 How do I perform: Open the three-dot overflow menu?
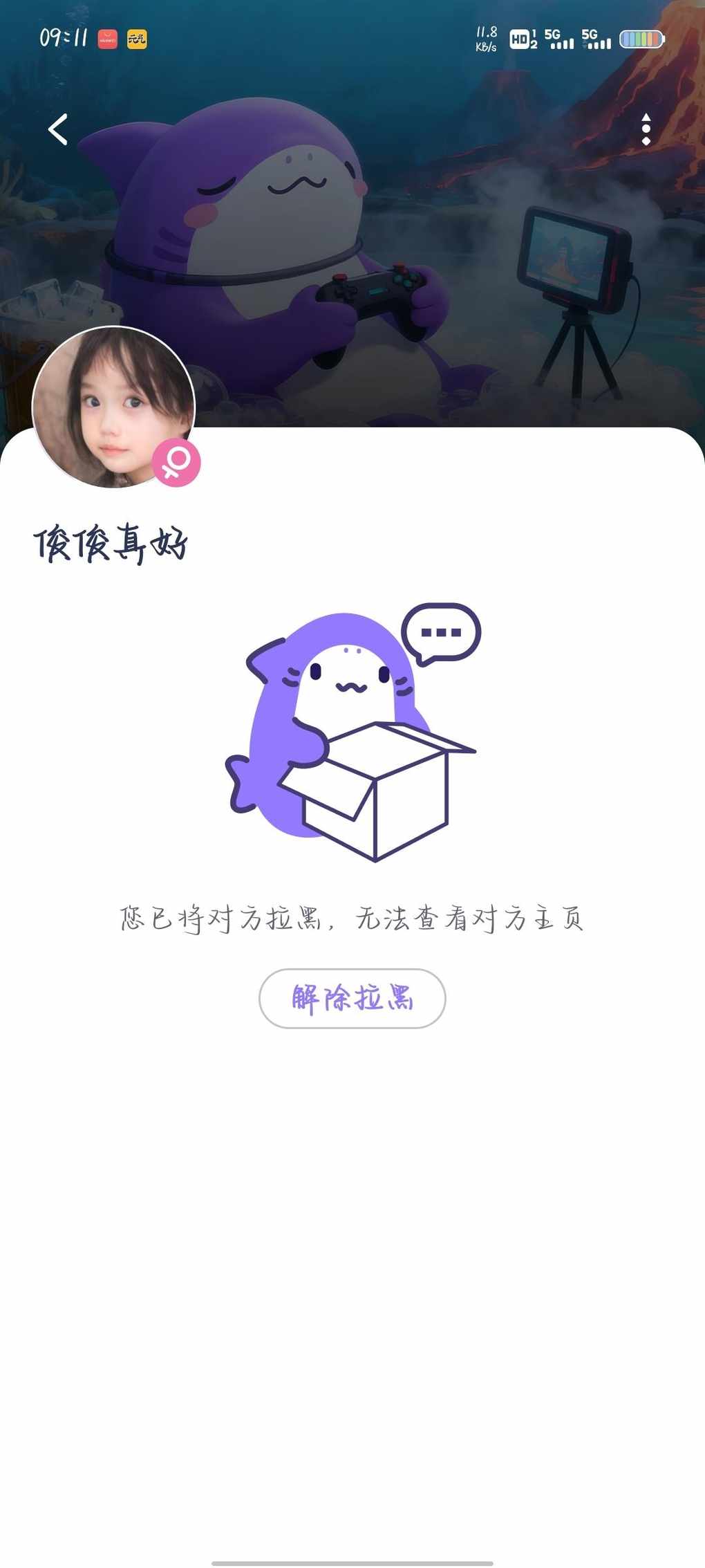click(646, 129)
